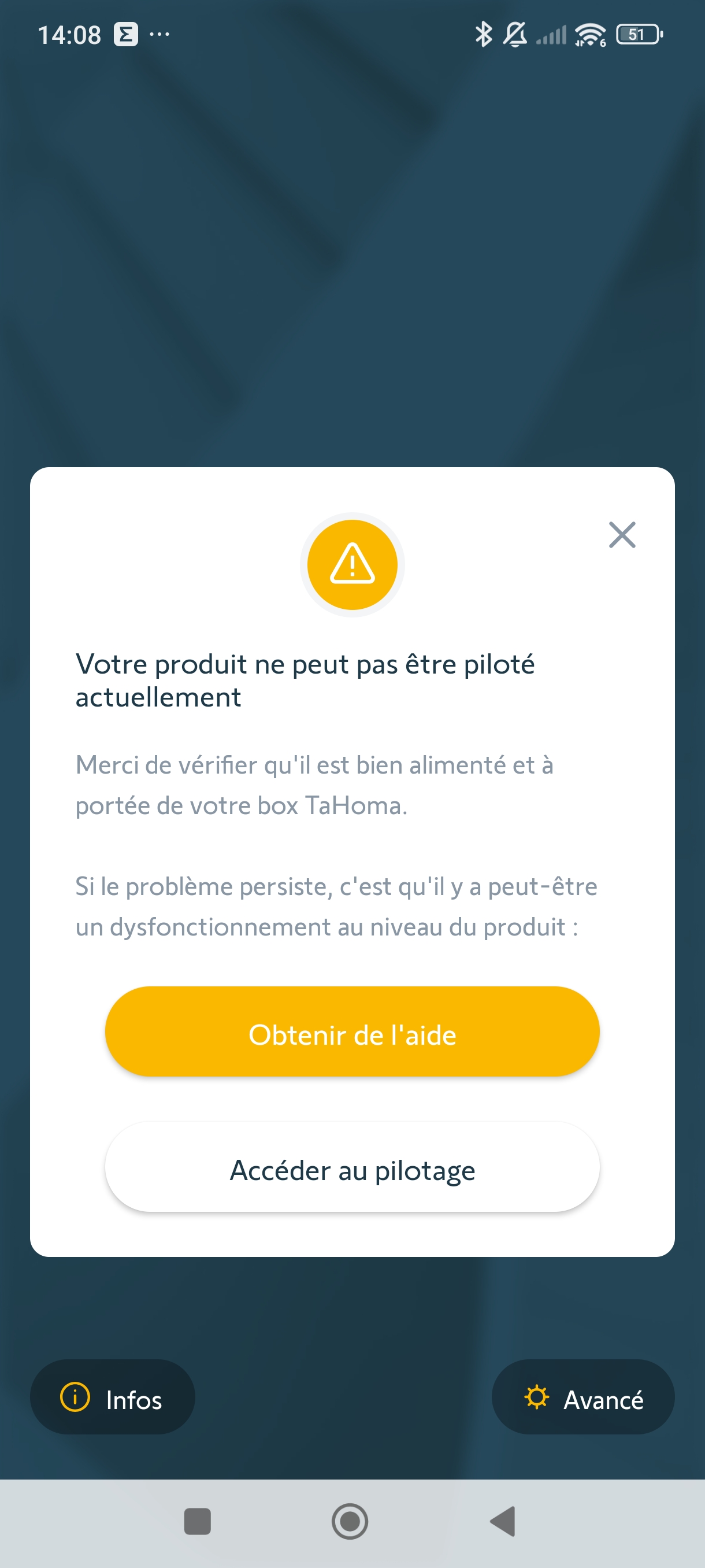The height and width of the screenshot is (1568, 705).
Task: Select Accéder au pilotage
Action: [352, 1168]
